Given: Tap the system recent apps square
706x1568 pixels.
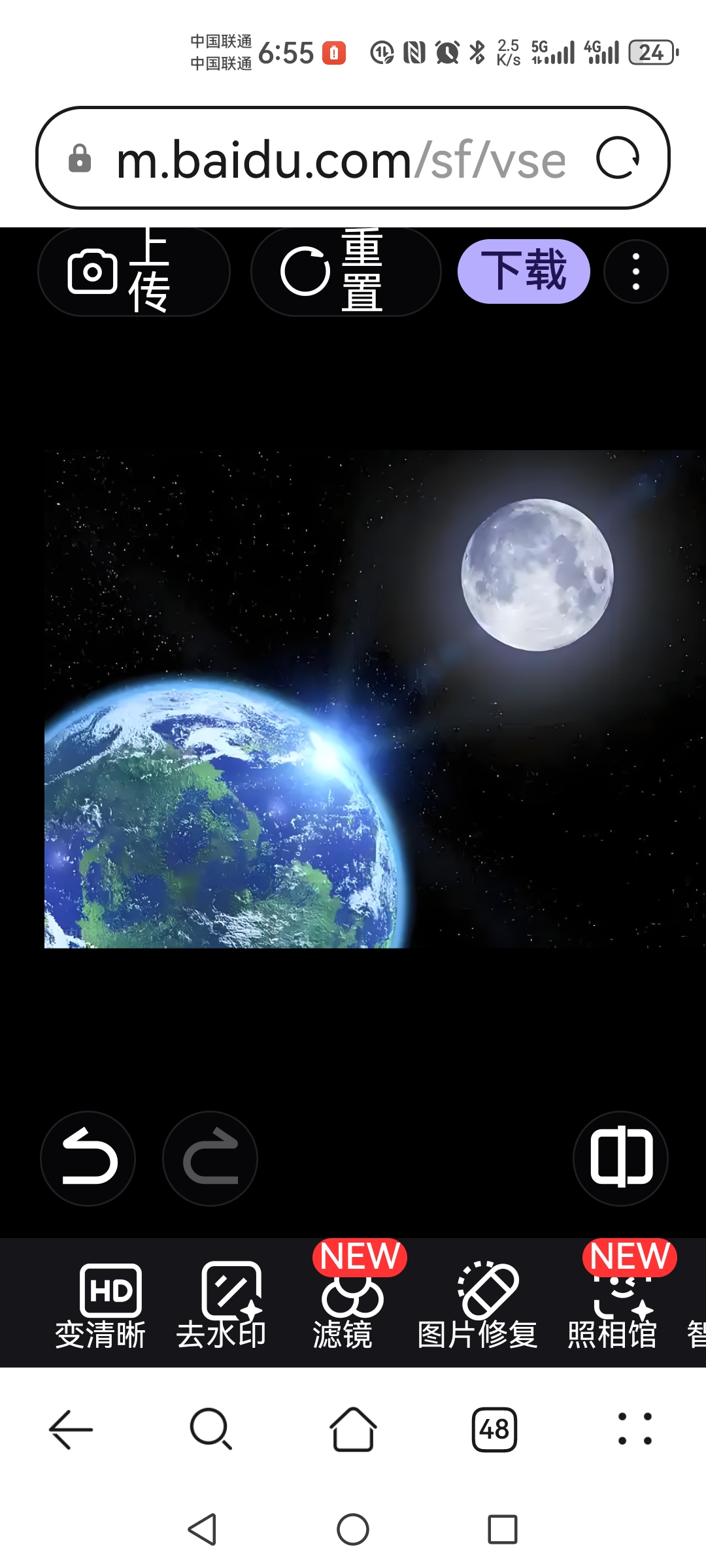Looking at the screenshot, I should click(x=502, y=1529).
